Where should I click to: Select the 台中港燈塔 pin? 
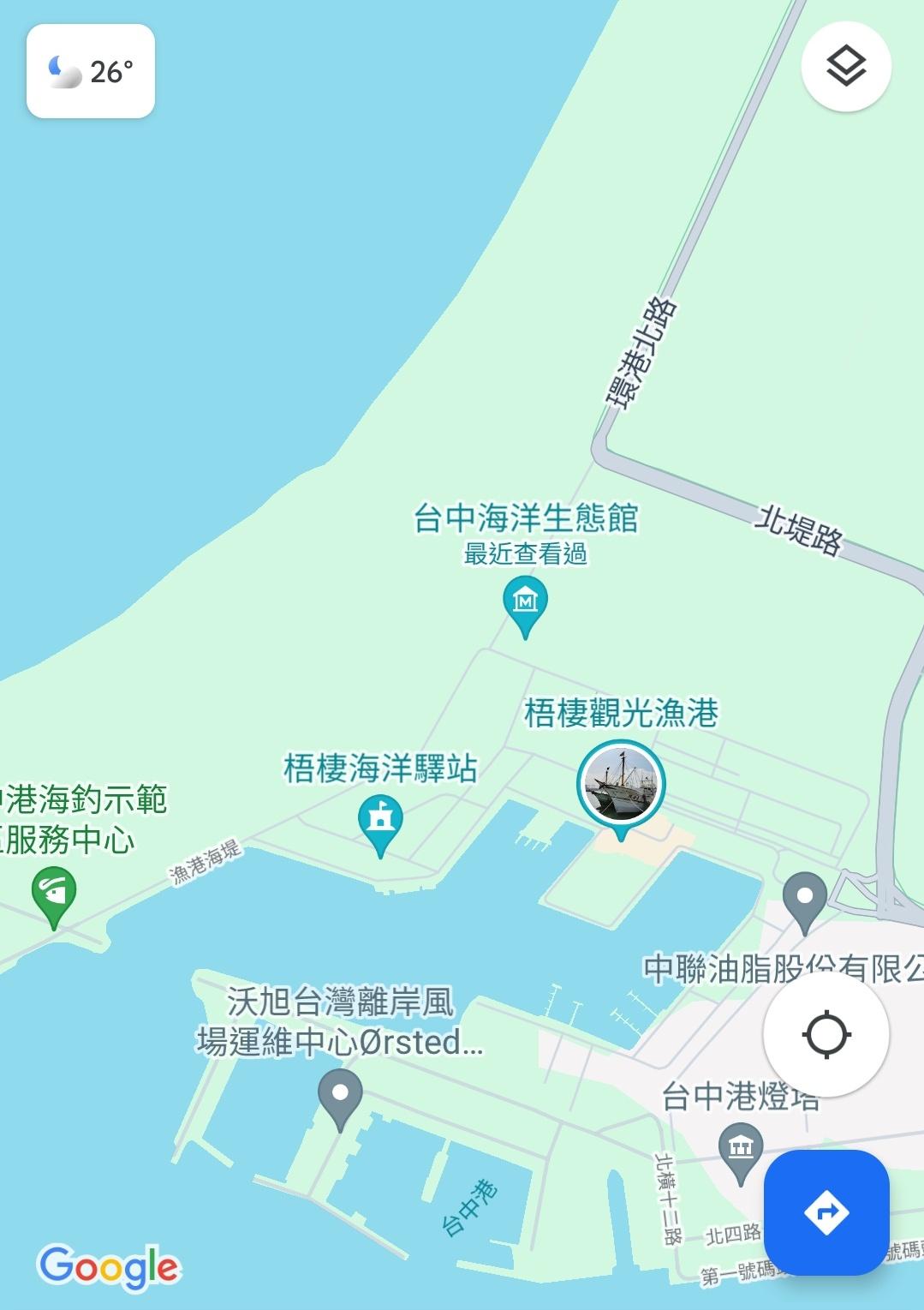point(741,1150)
